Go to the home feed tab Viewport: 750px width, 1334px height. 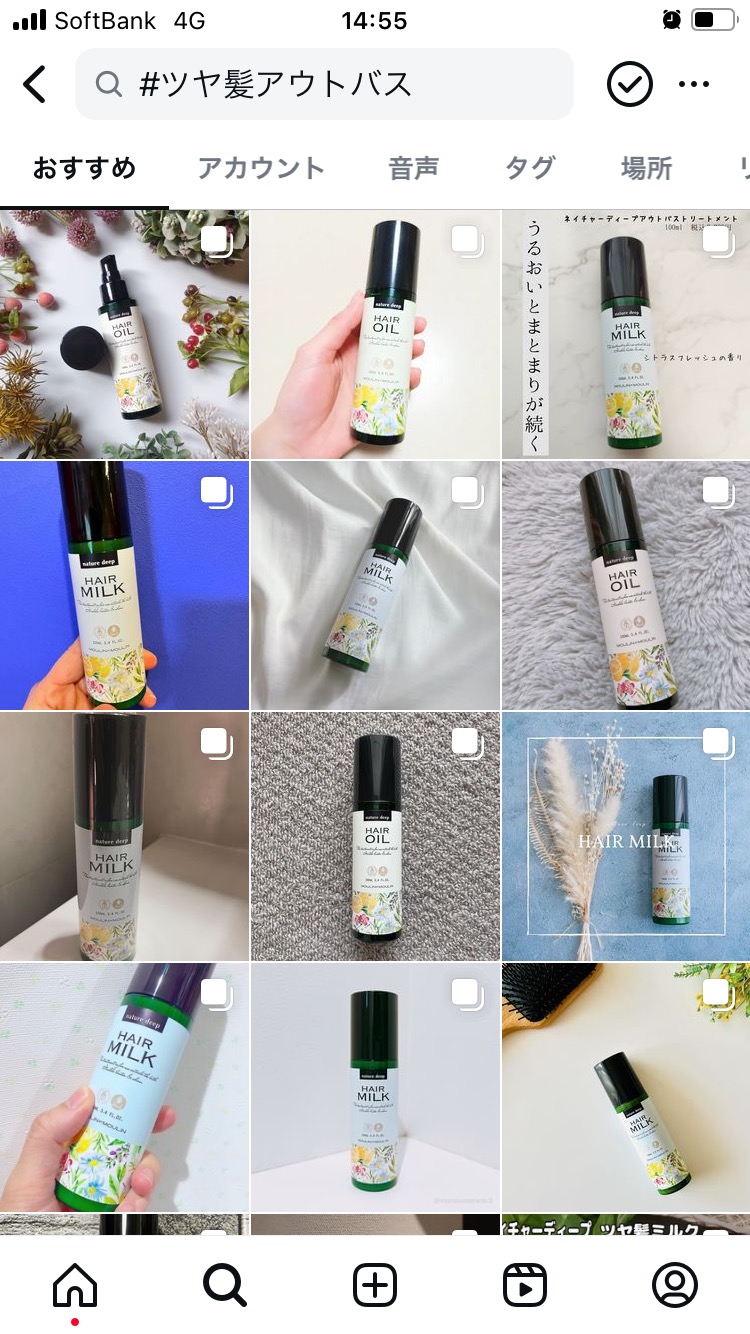tap(75, 1285)
